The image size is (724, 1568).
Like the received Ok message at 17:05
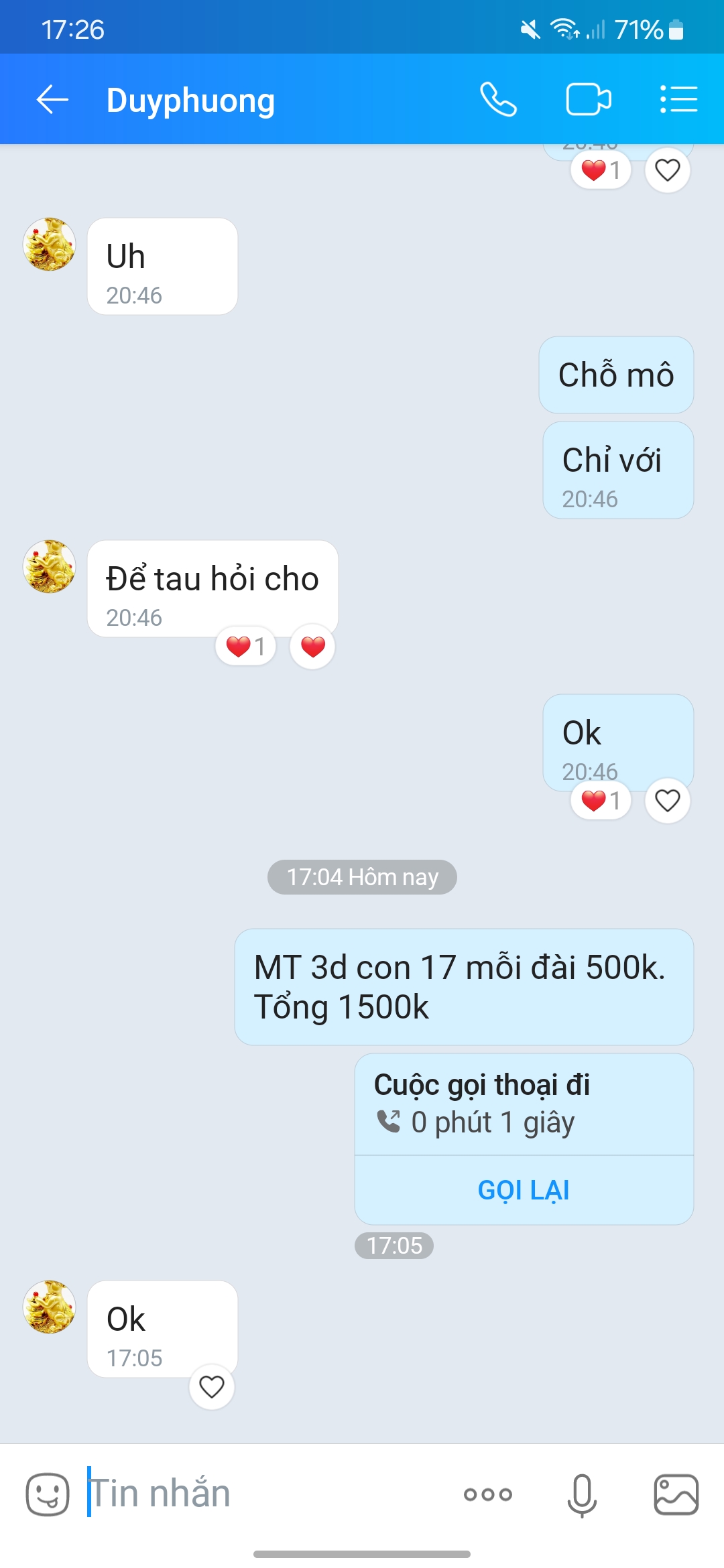coord(212,1386)
